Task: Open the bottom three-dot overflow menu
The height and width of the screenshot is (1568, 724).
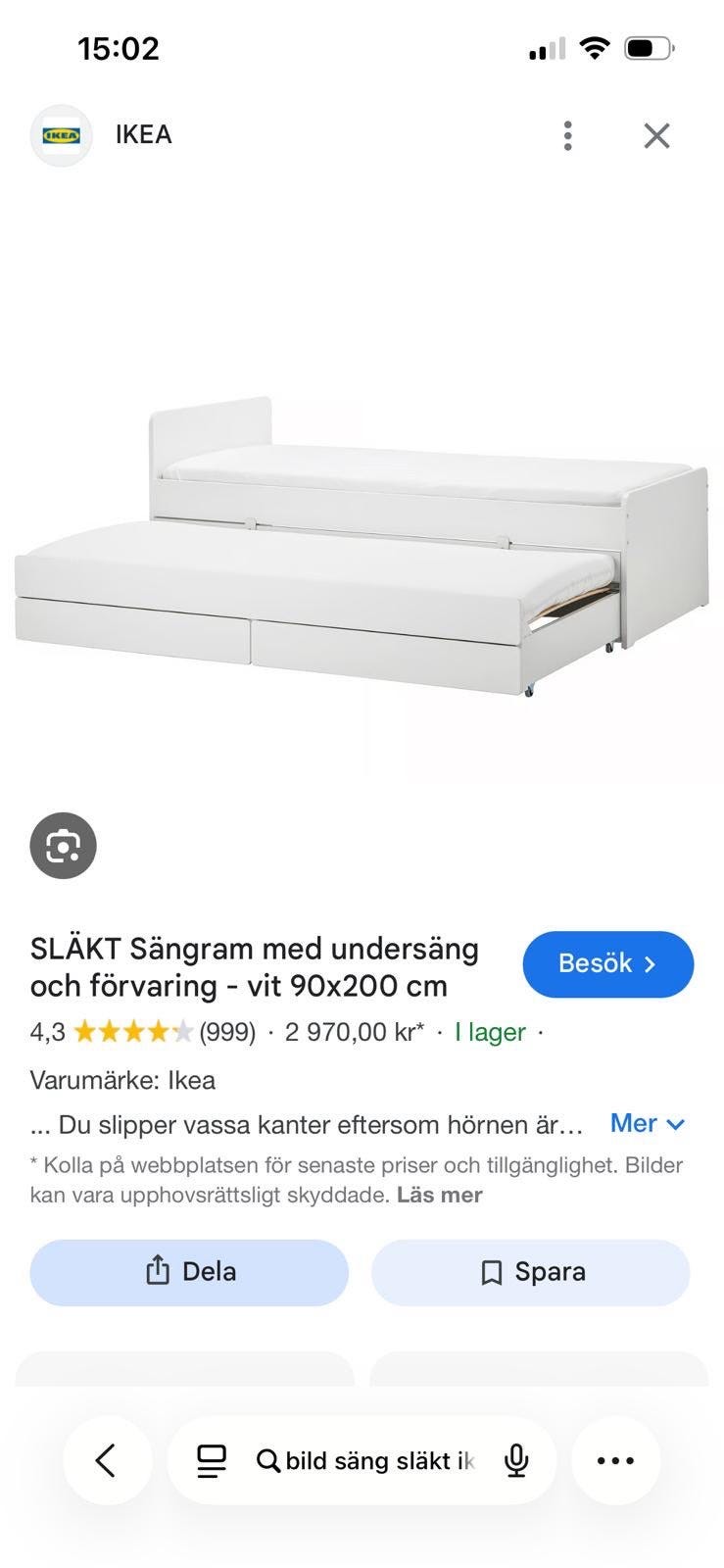Action: coord(614,1459)
